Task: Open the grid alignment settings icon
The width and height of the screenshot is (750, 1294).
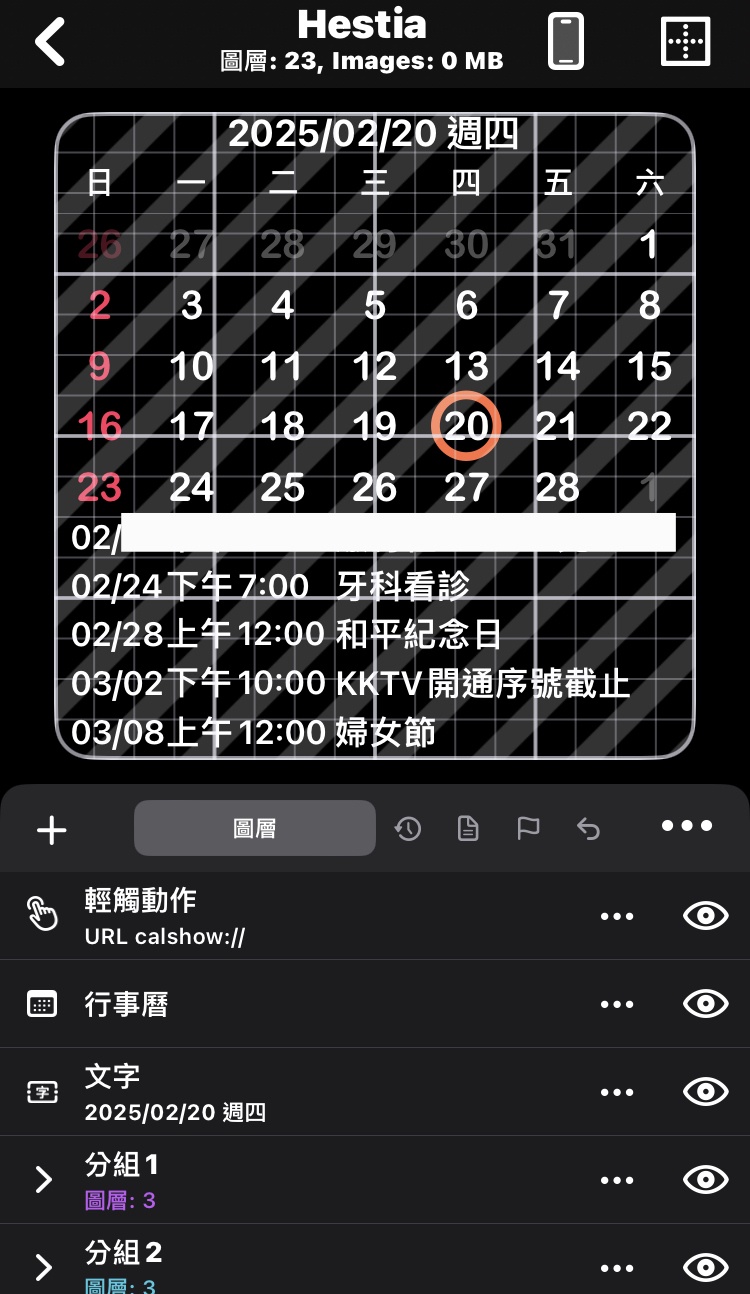Action: [x=686, y=42]
